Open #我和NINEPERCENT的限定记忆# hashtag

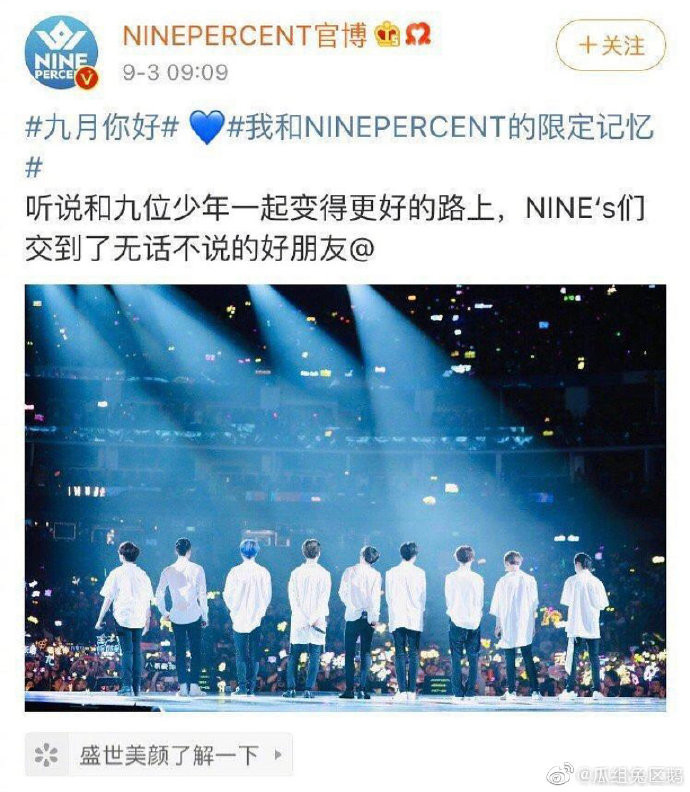click(x=440, y=128)
